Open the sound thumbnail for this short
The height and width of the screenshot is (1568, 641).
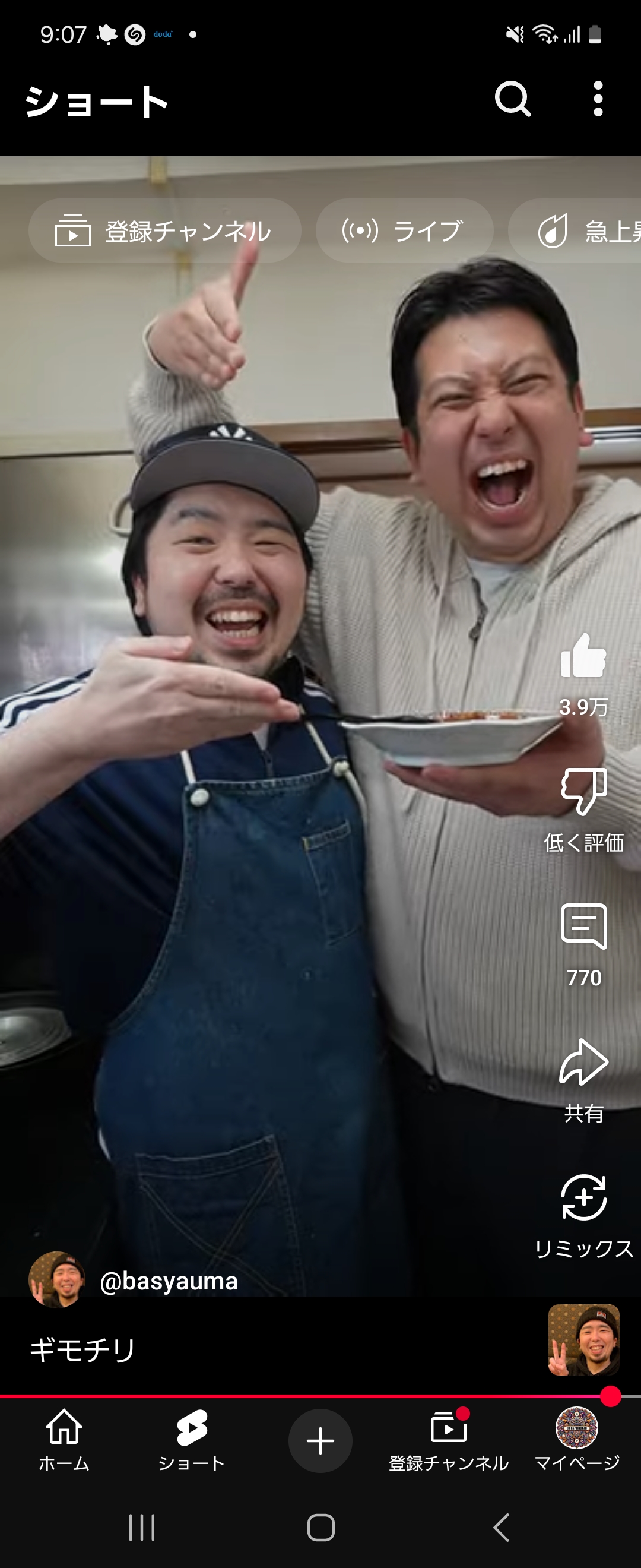(x=583, y=1339)
